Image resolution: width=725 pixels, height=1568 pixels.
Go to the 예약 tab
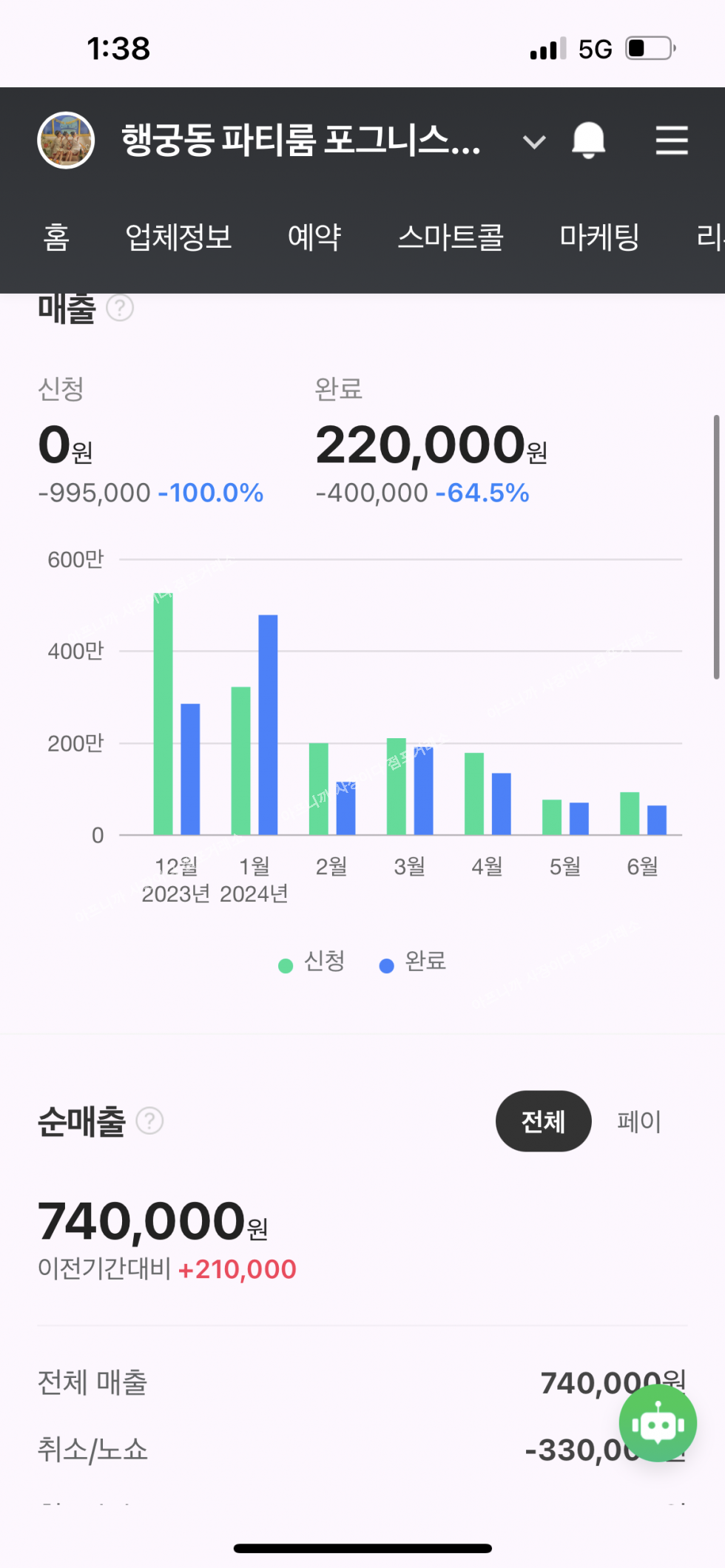[314, 237]
